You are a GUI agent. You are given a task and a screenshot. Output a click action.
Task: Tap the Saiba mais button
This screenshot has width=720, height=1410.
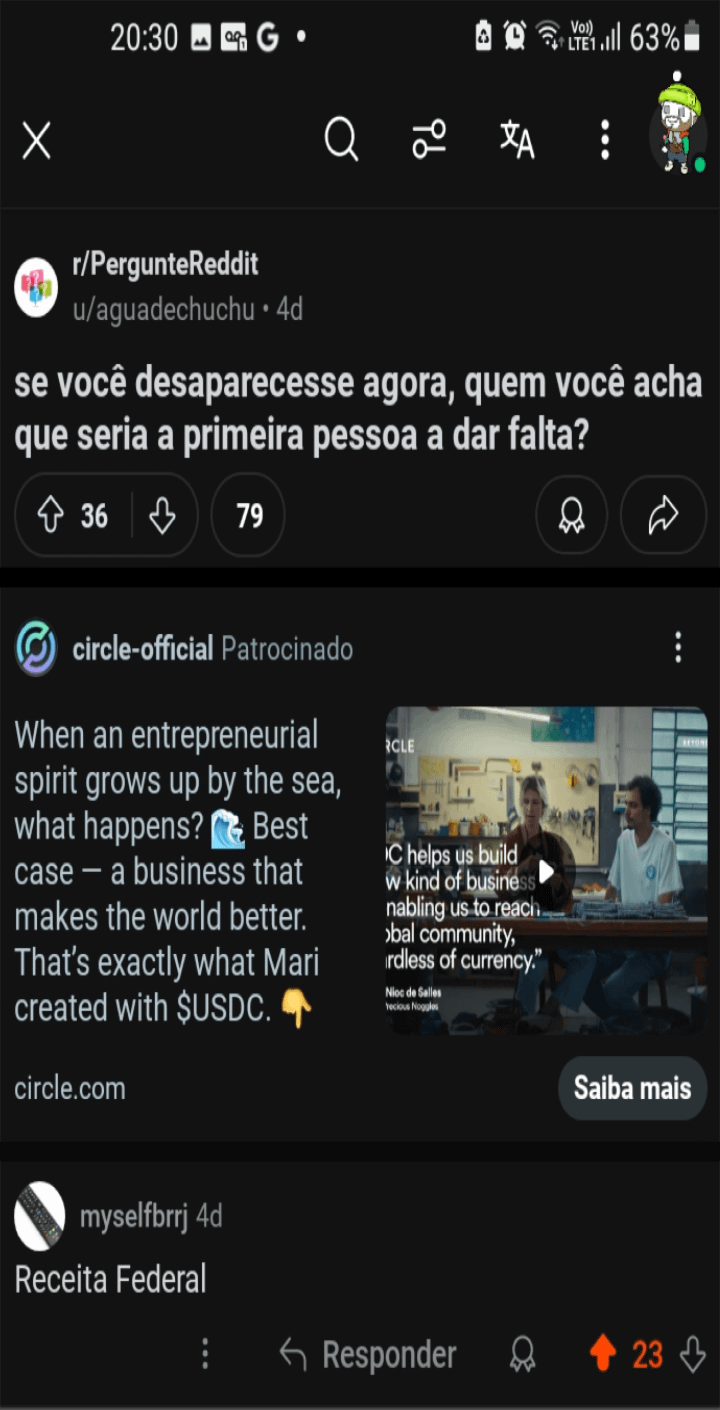pyautogui.click(x=632, y=1088)
